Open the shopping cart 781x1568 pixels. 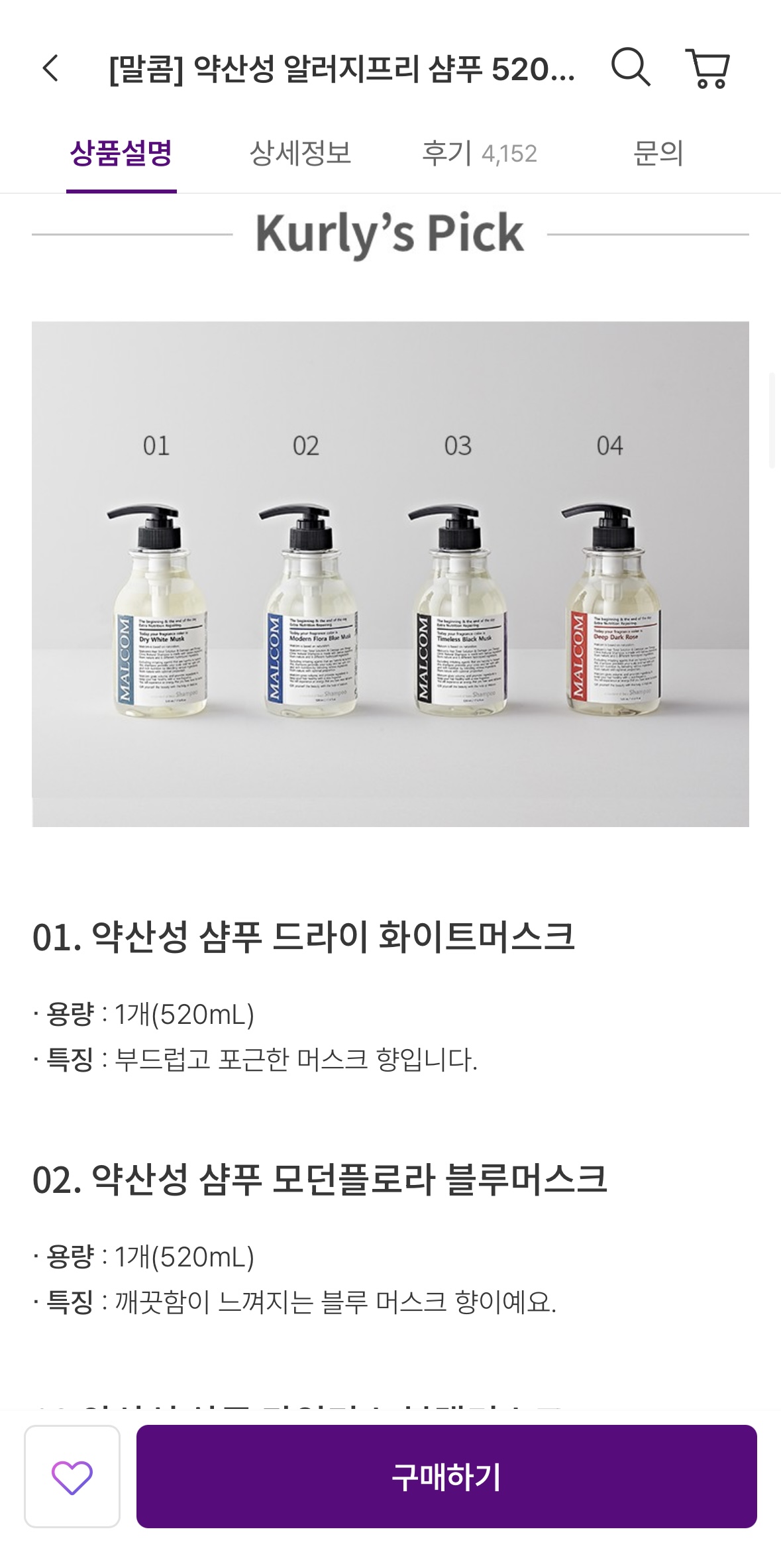coord(707,68)
